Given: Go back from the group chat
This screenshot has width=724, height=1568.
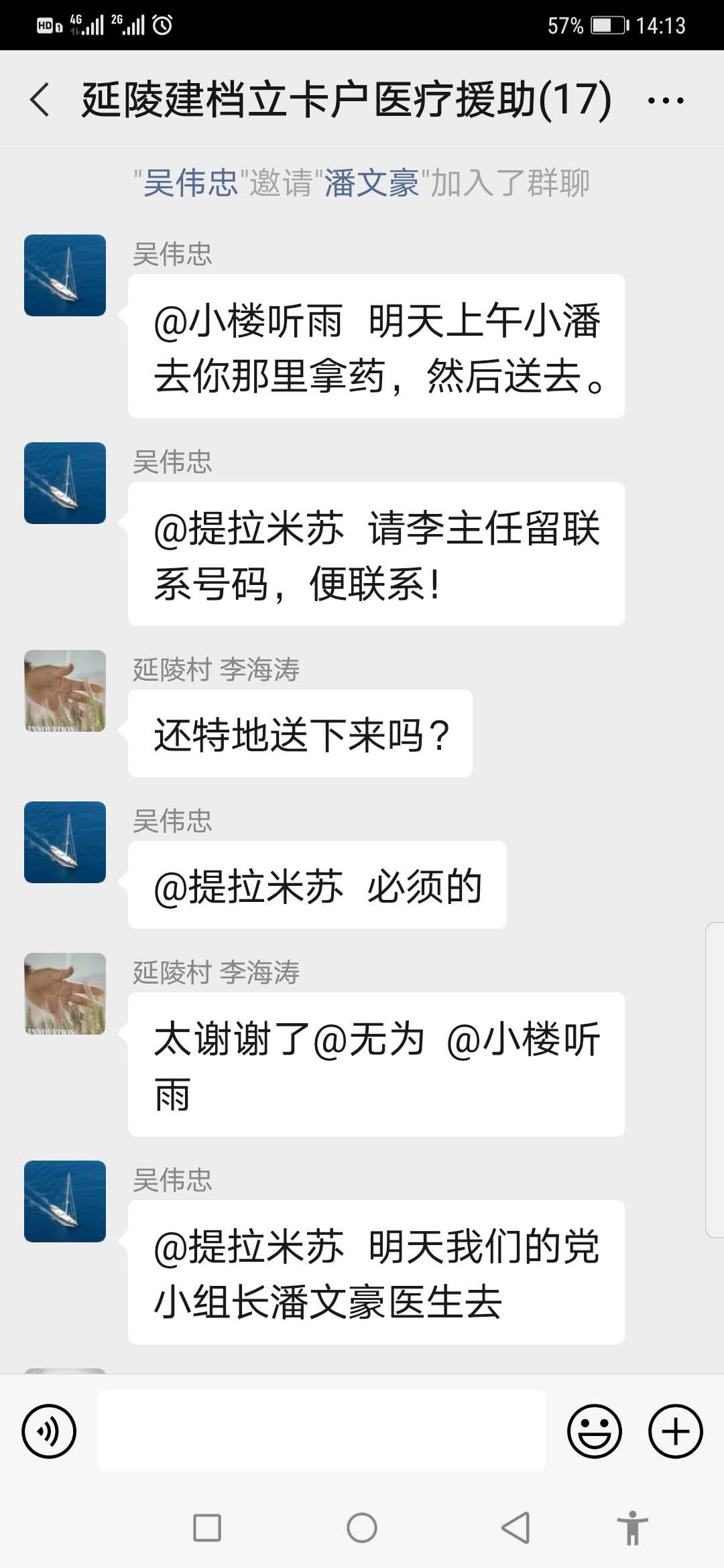Looking at the screenshot, I should click(40, 101).
